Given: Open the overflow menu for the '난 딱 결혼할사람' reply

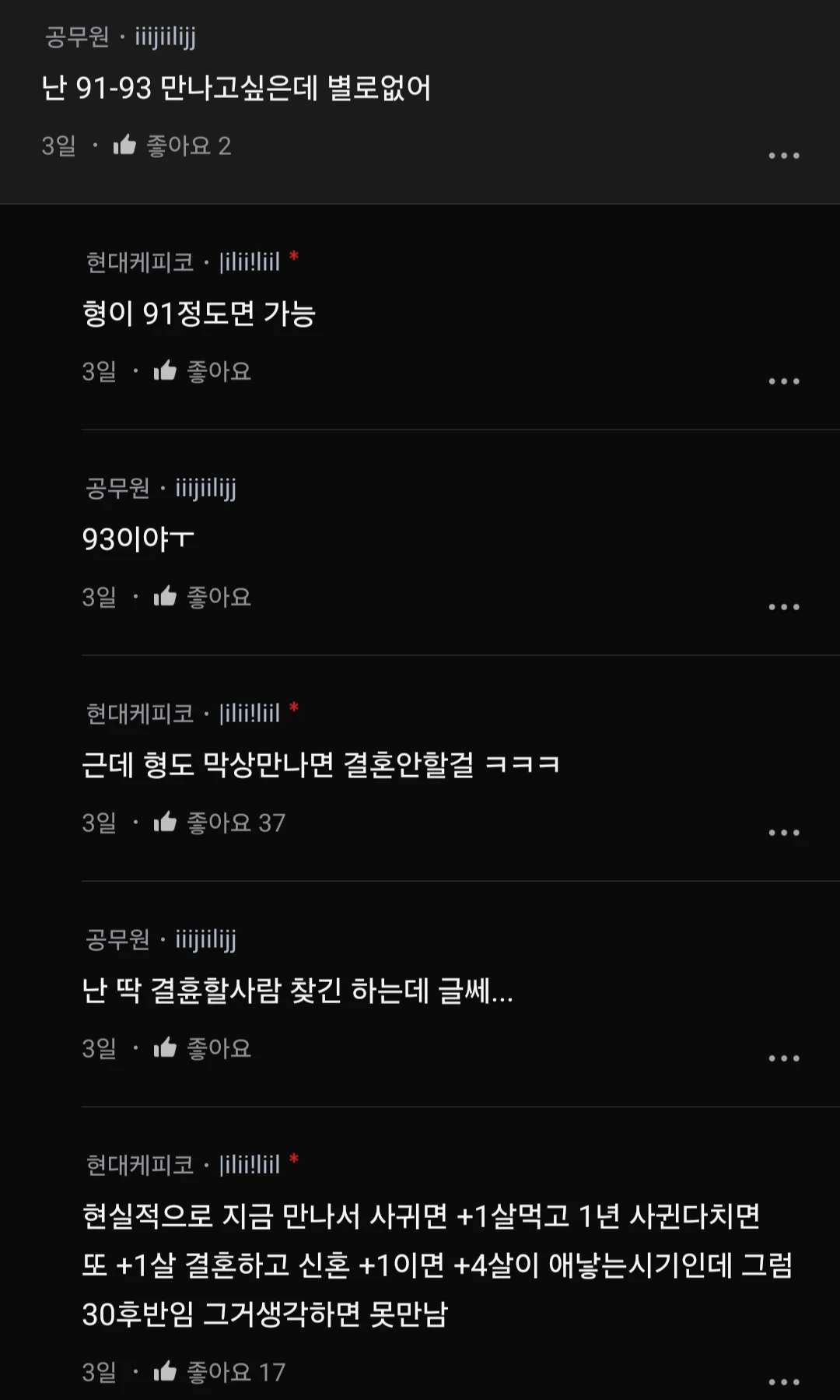Looking at the screenshot, I should [x=783, y=1058].
